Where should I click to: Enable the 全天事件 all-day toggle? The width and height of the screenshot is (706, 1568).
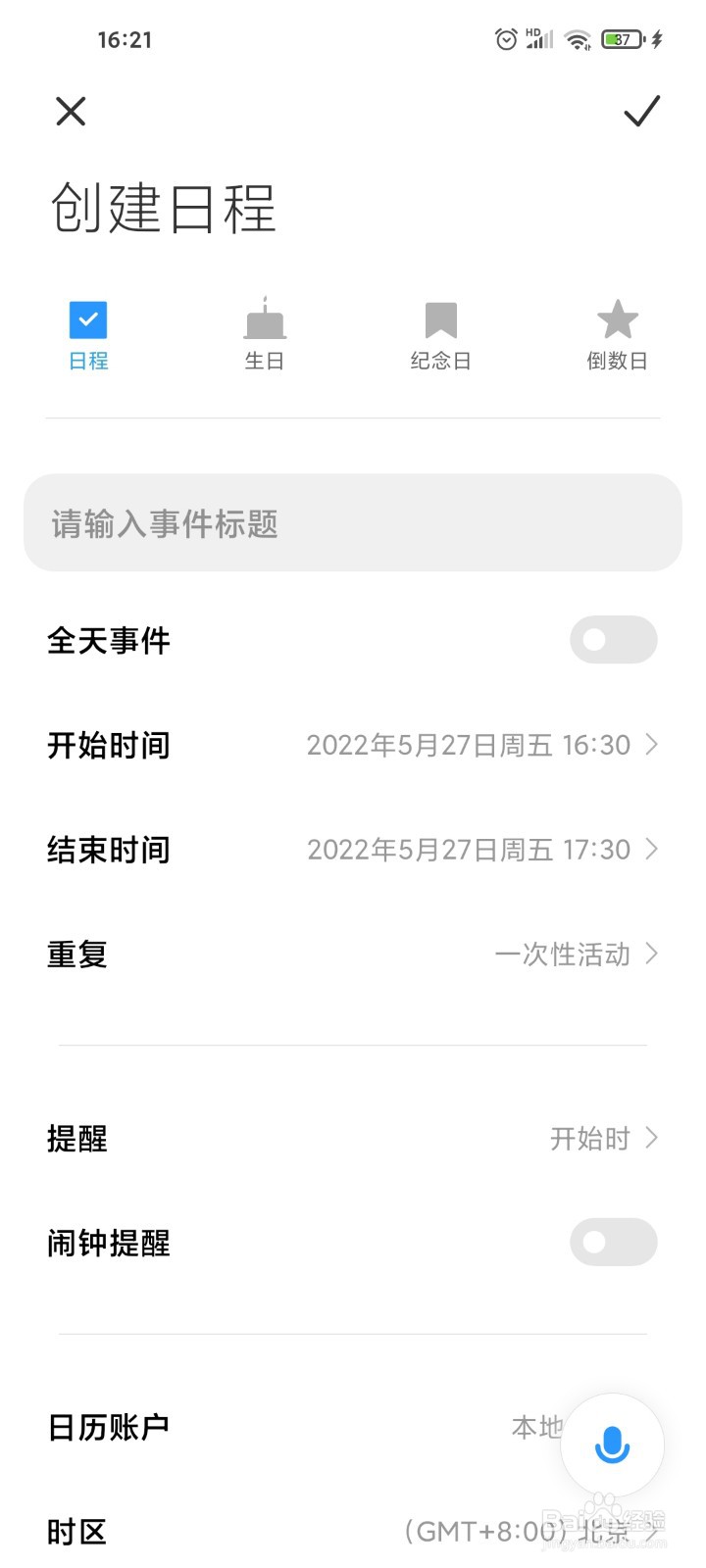point(614,640)
